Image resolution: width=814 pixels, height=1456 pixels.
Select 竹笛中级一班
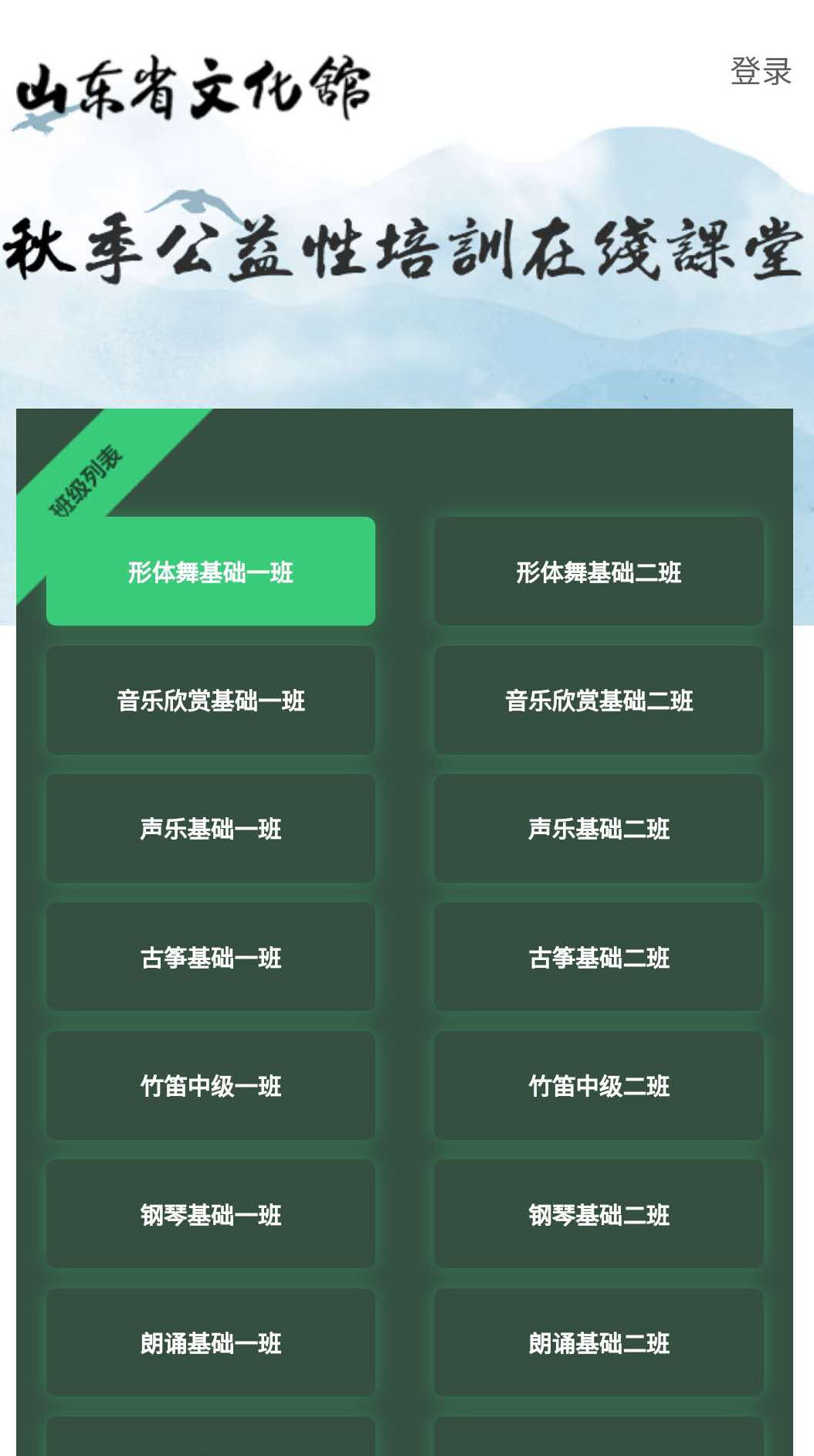click(210, 1086)
